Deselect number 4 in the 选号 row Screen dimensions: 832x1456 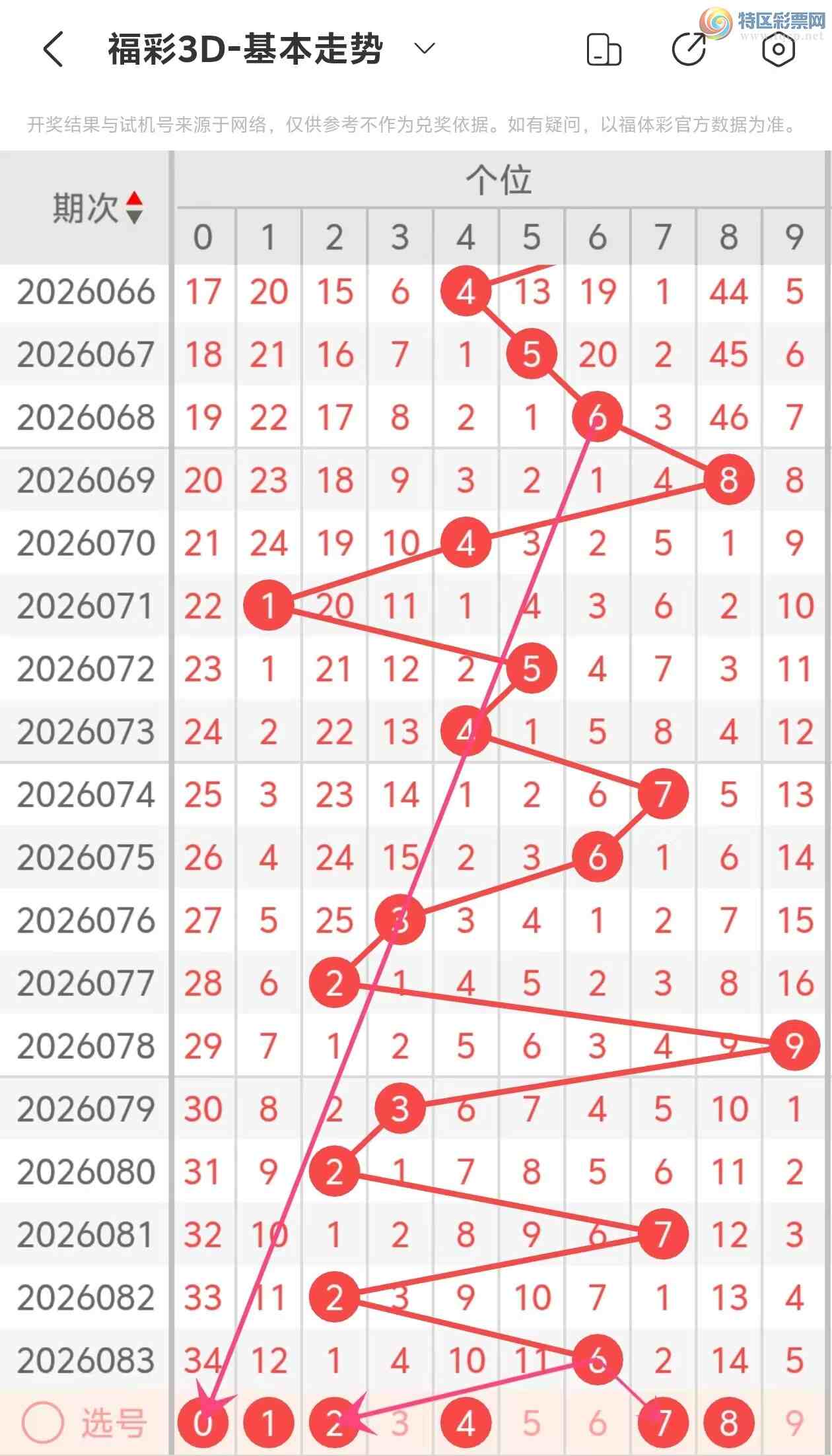click(466, 1423)
